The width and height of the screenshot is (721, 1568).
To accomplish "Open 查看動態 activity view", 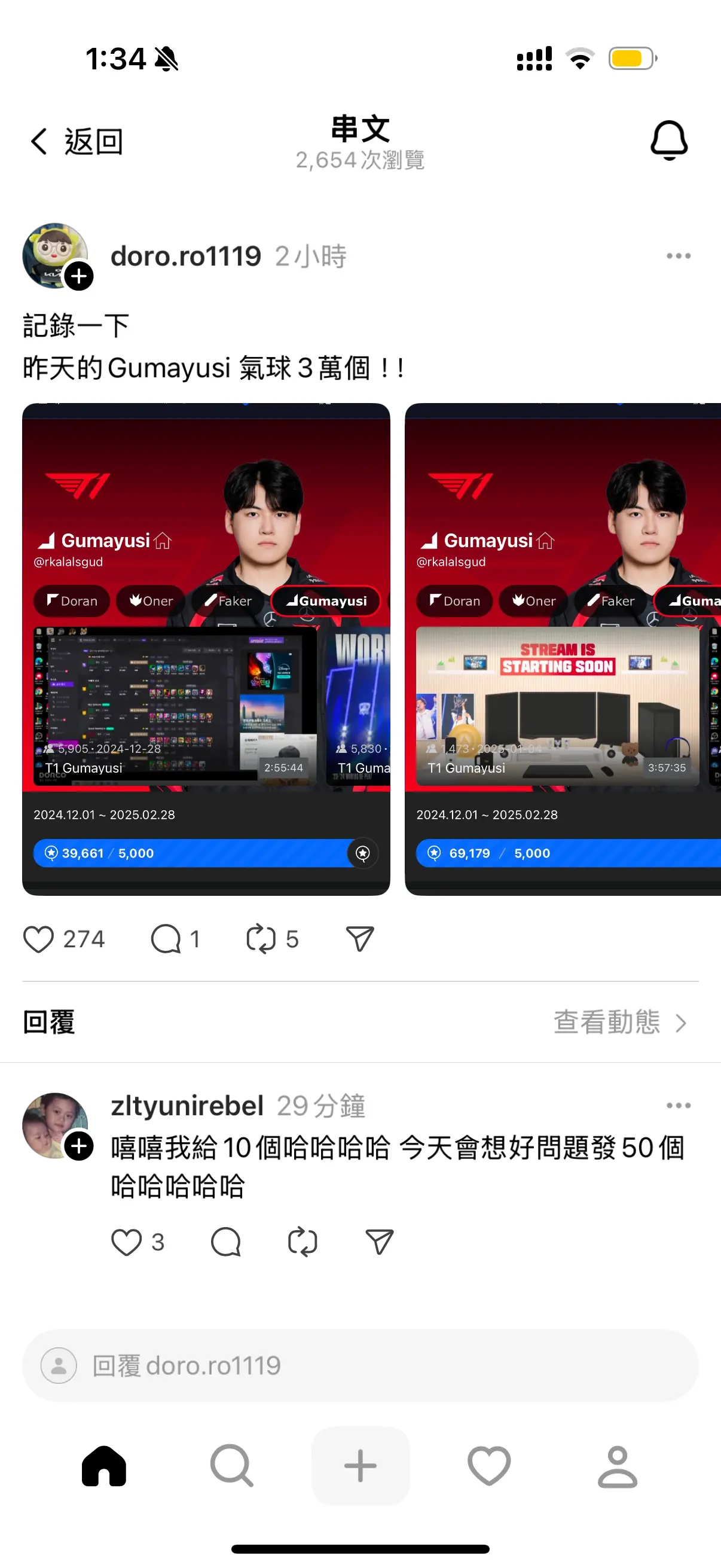I will click(x=620, y=1022).
